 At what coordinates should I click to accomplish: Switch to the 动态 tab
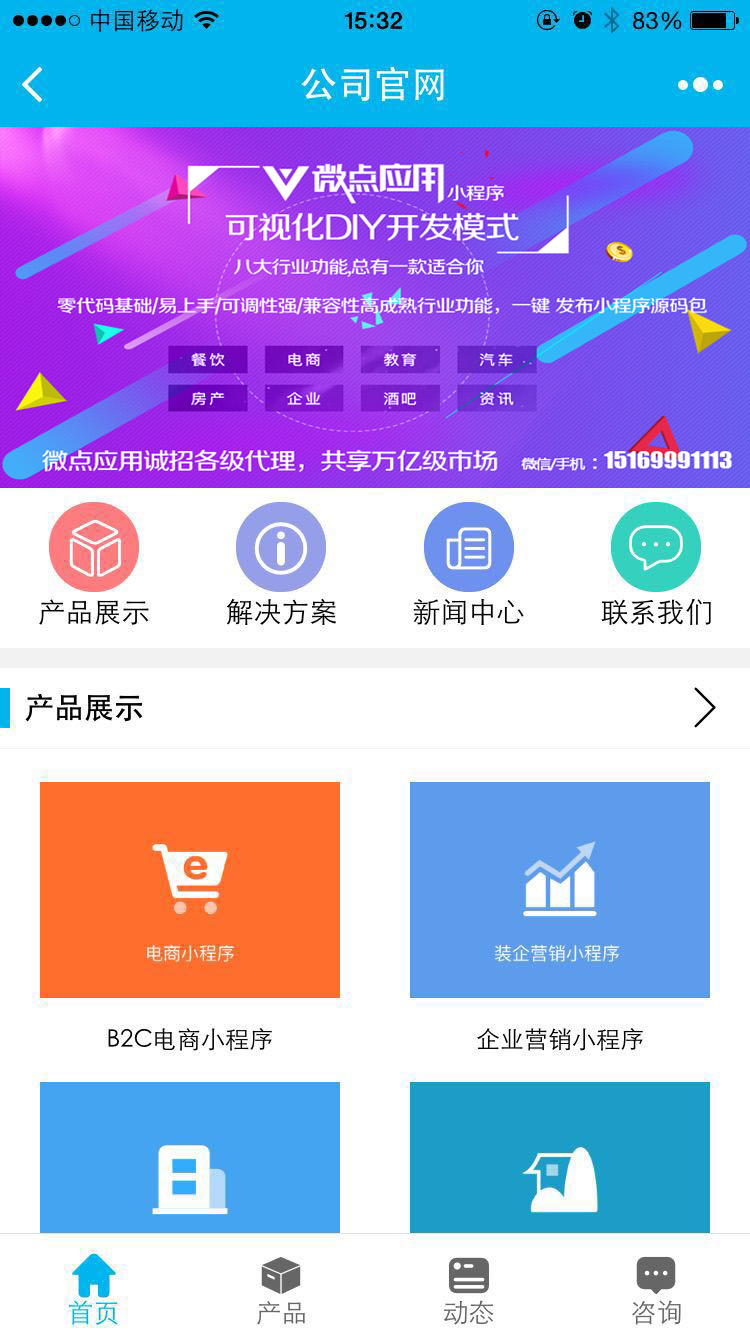click(468, 1288)
